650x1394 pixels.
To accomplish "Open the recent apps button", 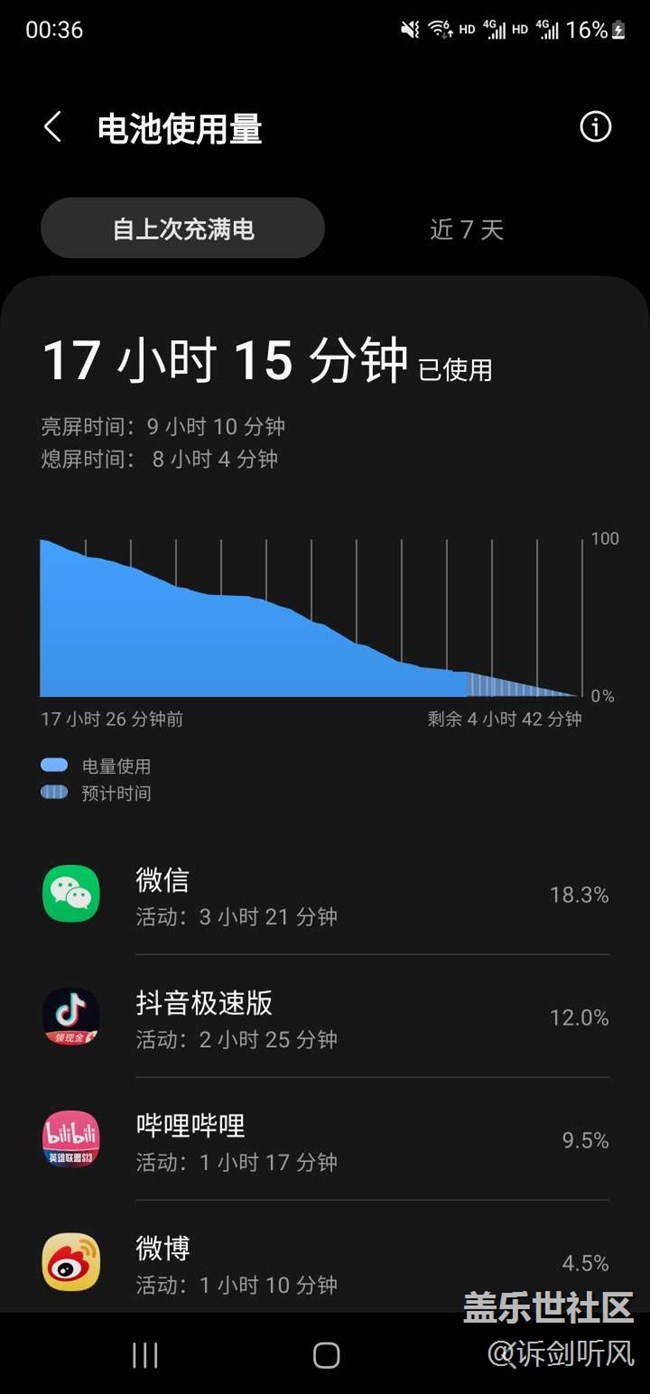I will pyautogui.click(x=145, y=1355).
